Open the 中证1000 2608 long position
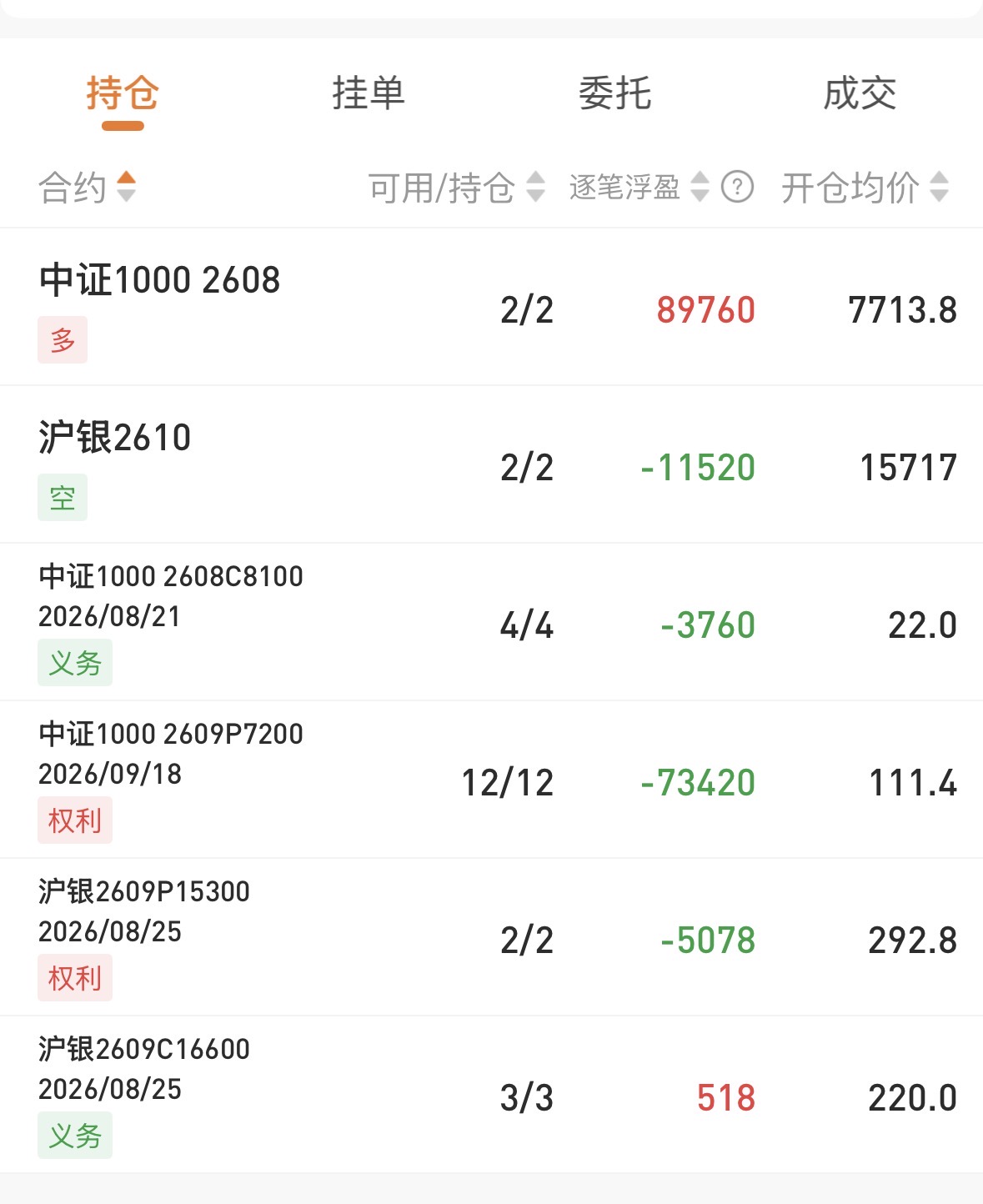983x1204 pixels. (491, 307)
